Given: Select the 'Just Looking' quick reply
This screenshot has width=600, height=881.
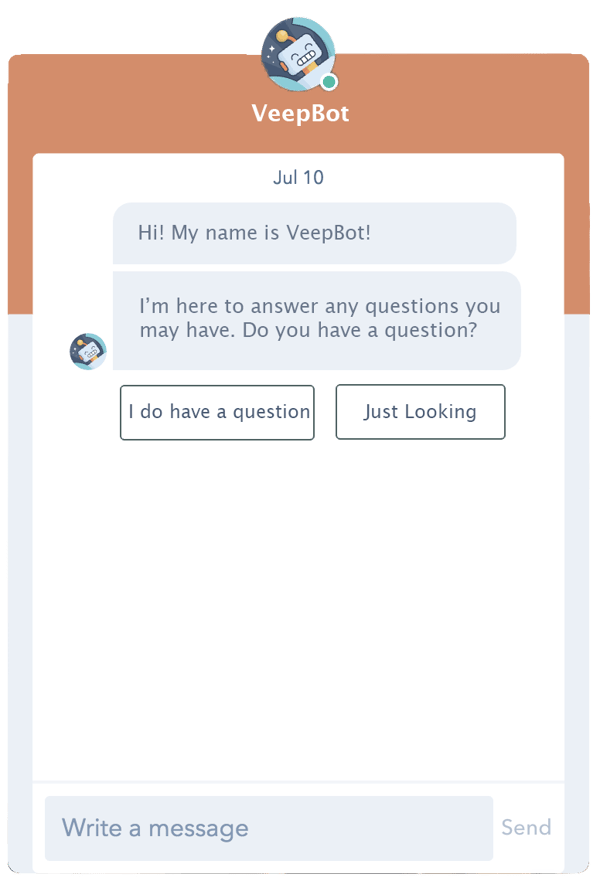Looking at the screenshot, I should point(420,412).
